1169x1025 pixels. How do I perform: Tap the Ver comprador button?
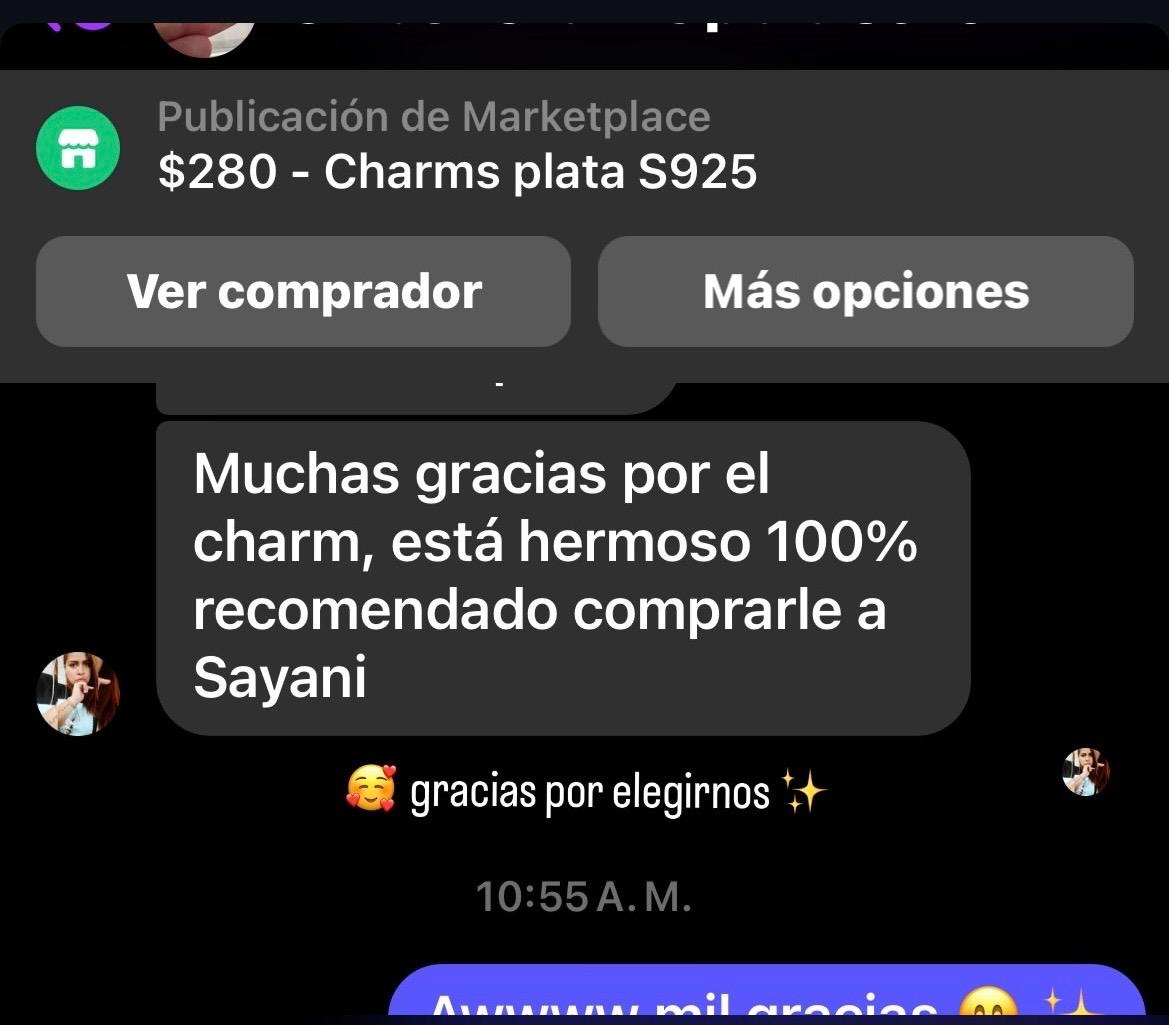(x=303, y=292)
